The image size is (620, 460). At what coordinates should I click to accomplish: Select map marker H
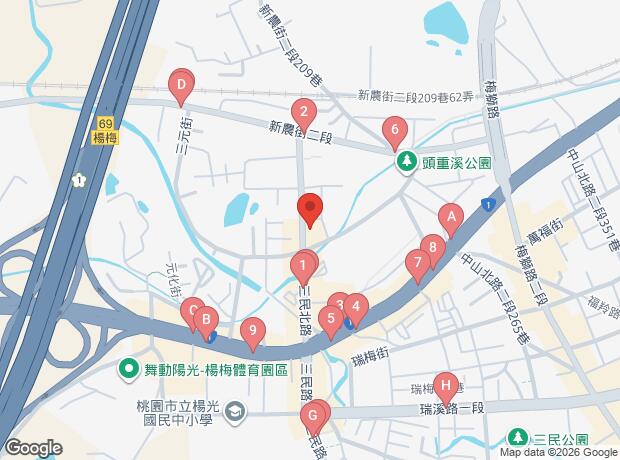click(445, 385)
